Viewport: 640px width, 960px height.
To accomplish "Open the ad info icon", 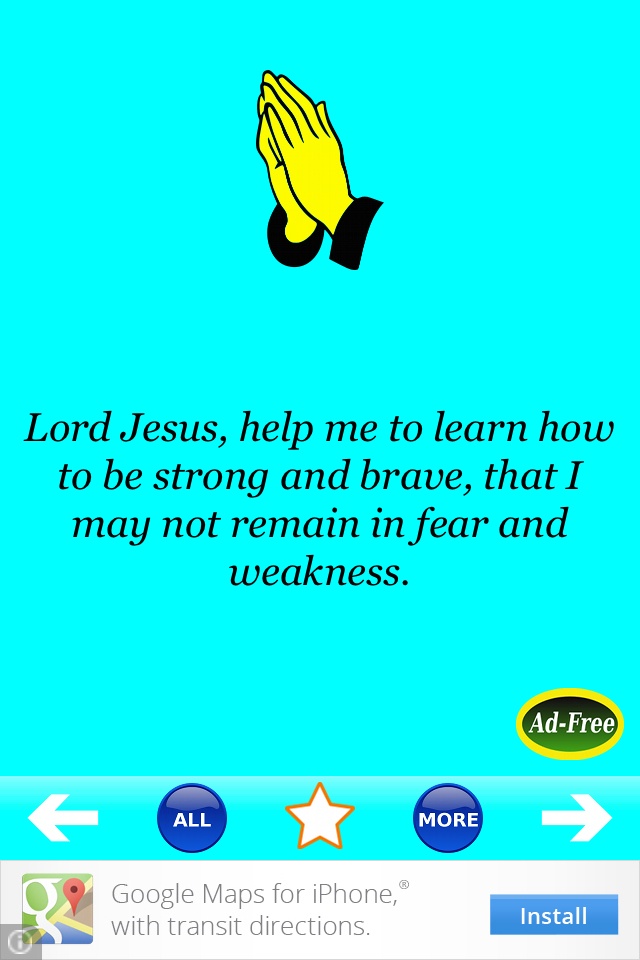I will [17, 943].
